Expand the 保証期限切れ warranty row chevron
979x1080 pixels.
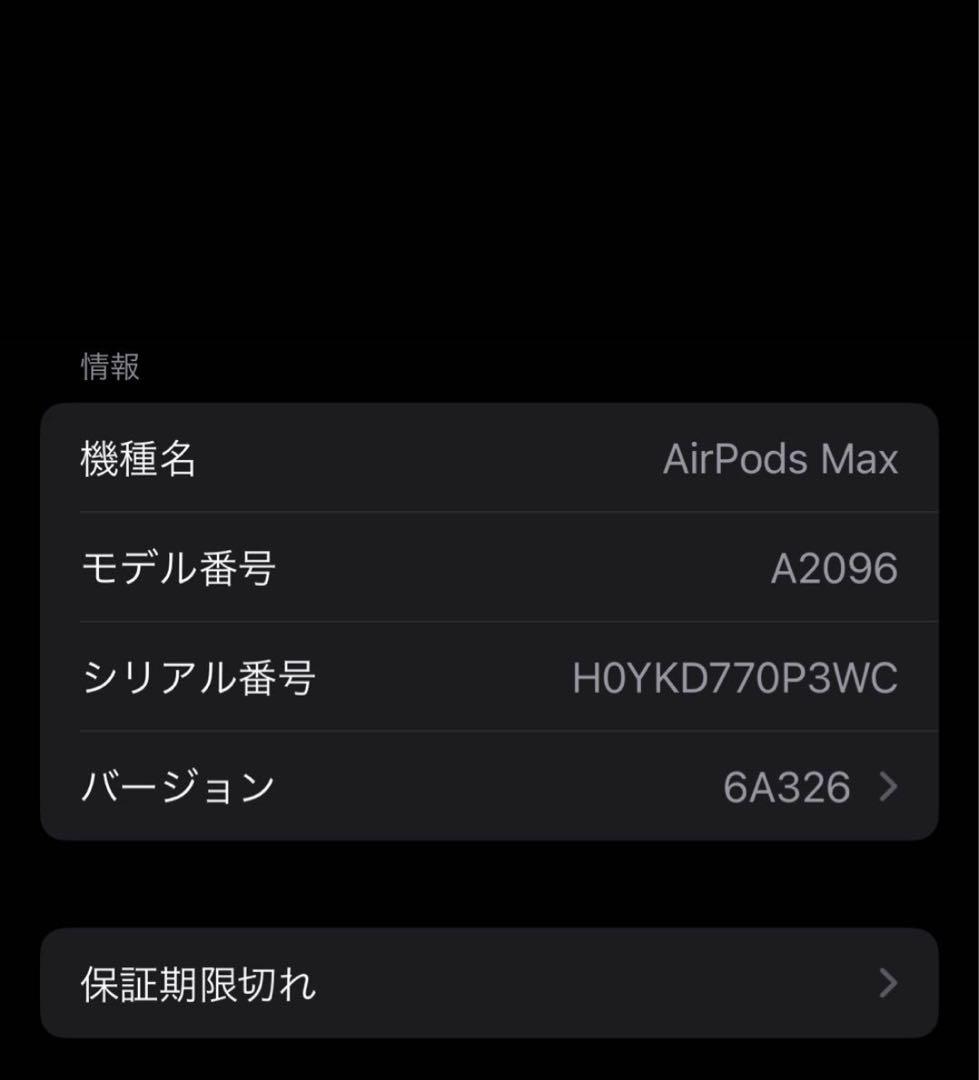point(886,985)
